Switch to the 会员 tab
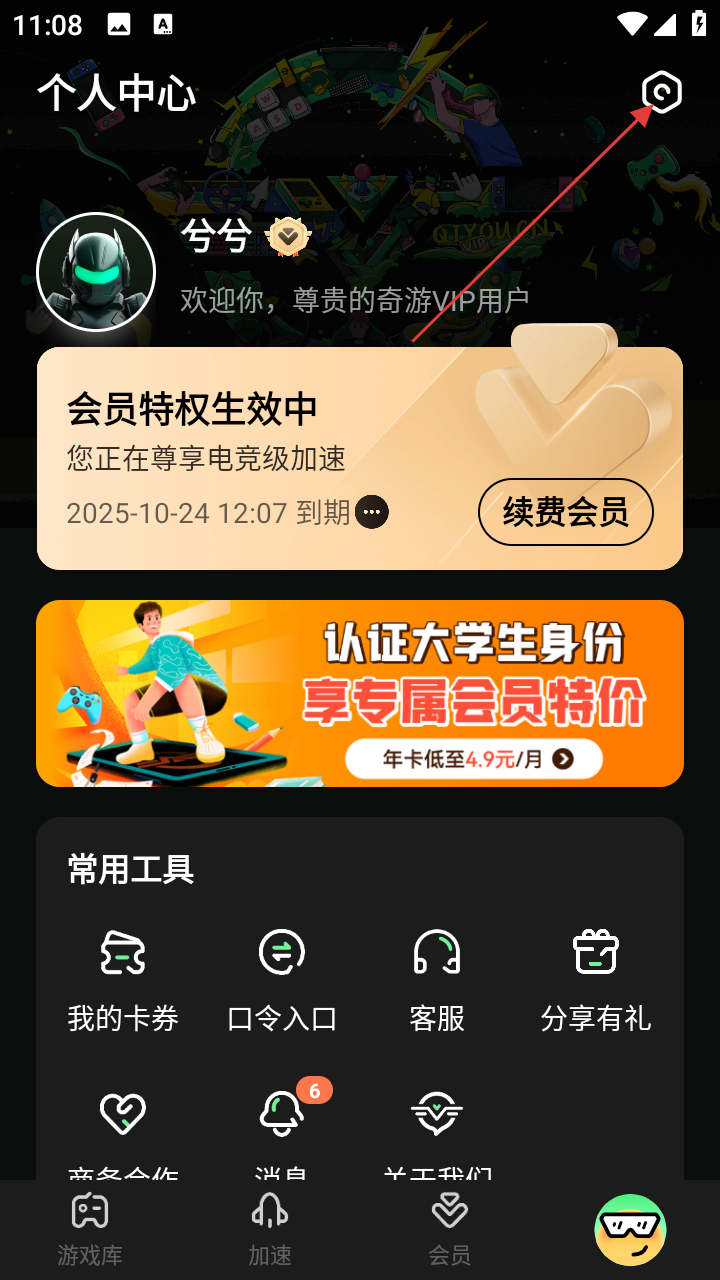This screenshot has height=1280, width=720. coord(450,1228)
